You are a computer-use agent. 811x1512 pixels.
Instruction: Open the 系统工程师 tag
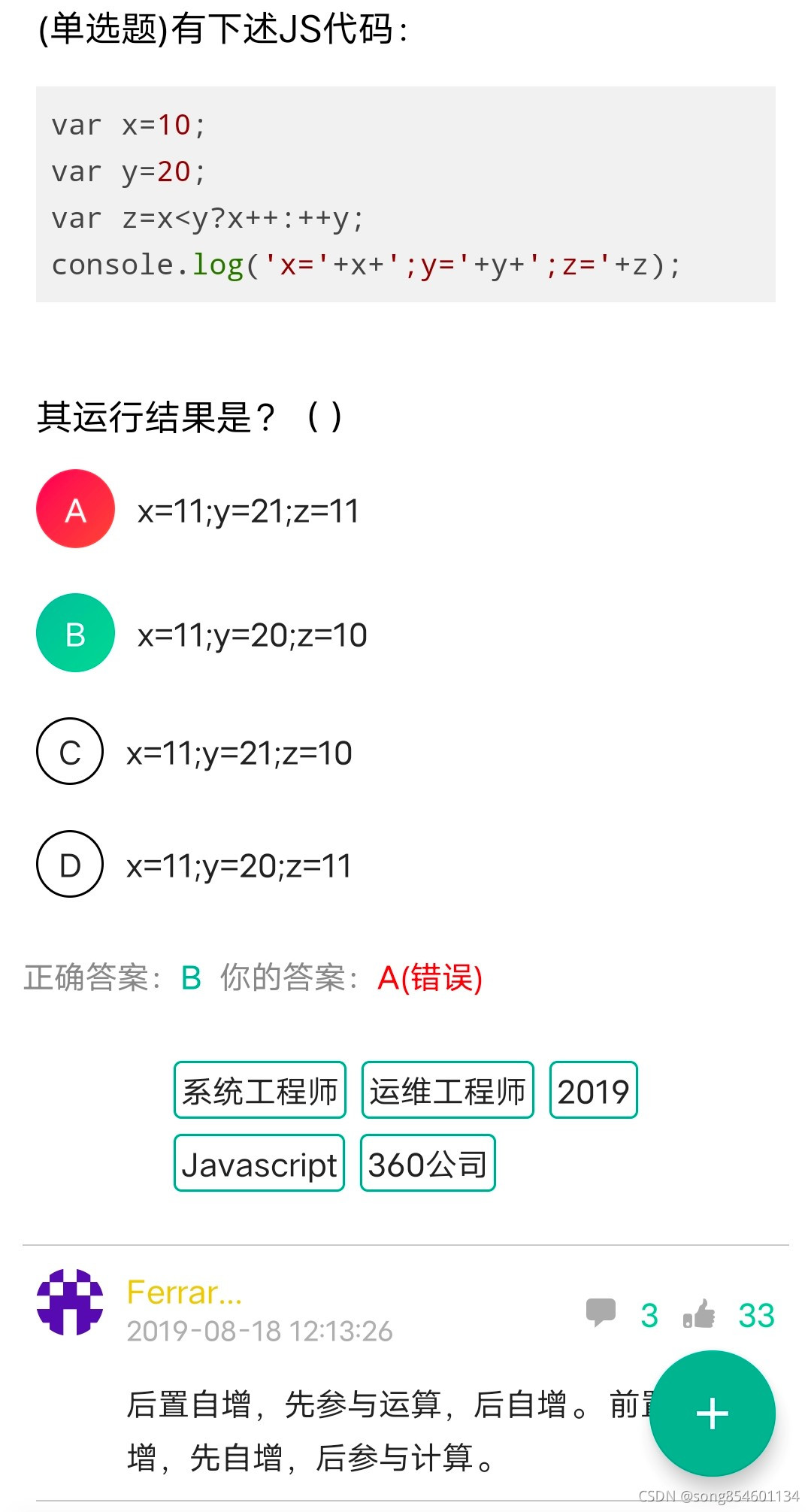(259, 1091)
